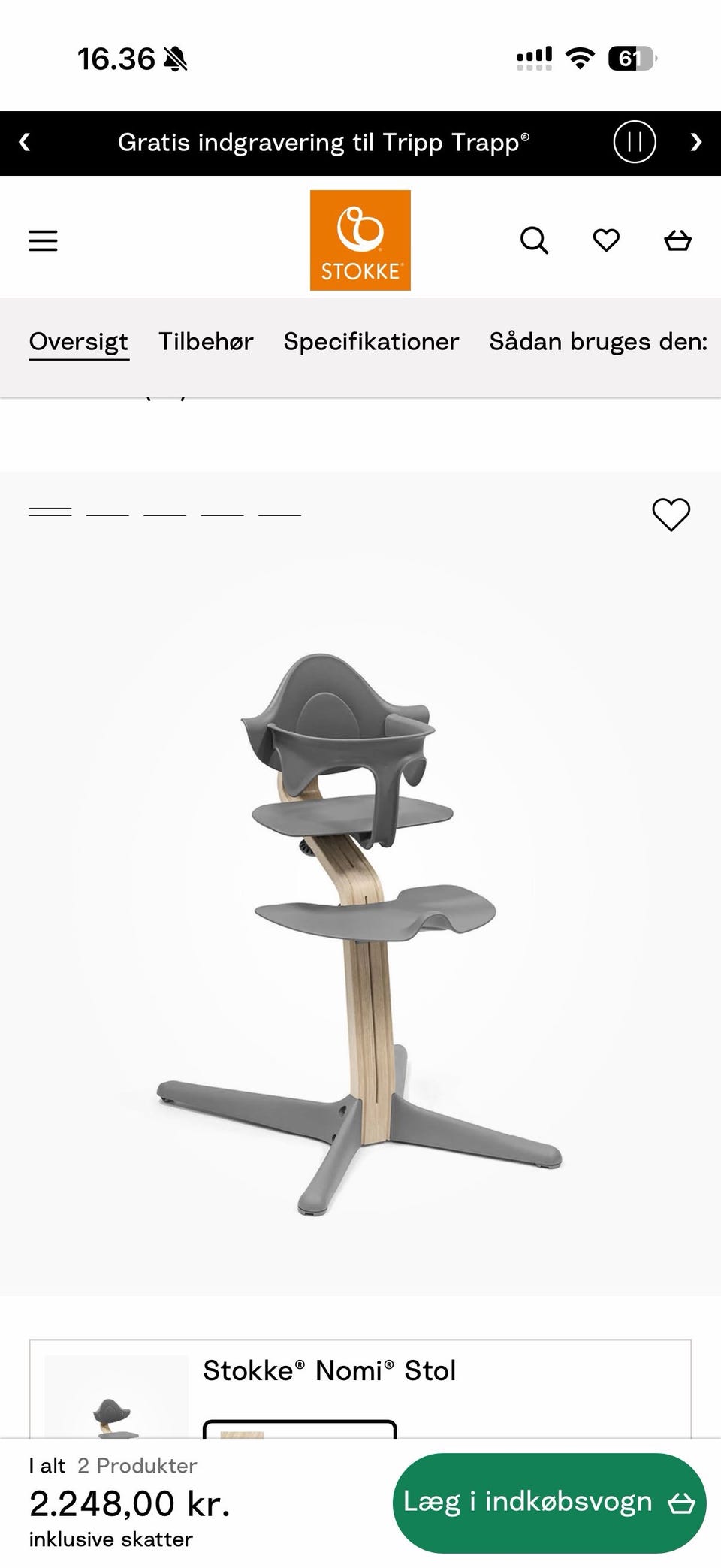Image resolution: width=721 pixels, height=1568 pixels.
Task: Pause the promotional banner rotation
Action: pos(635,142)
